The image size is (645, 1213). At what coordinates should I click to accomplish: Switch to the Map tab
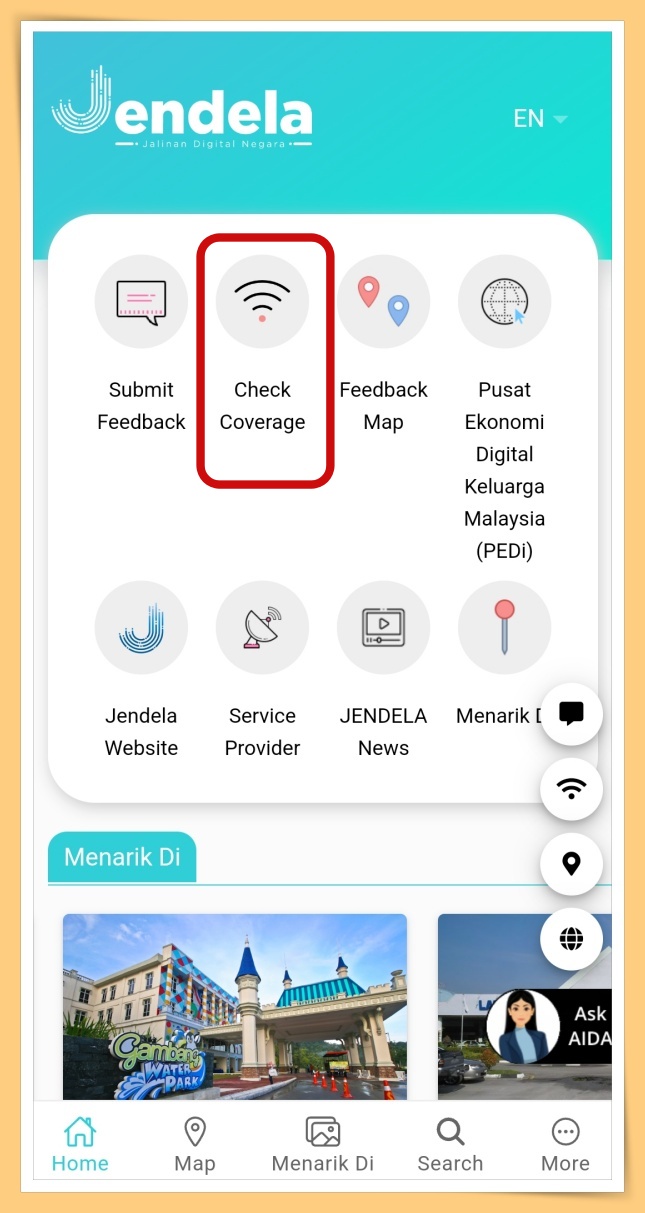tap(195, 1145)
